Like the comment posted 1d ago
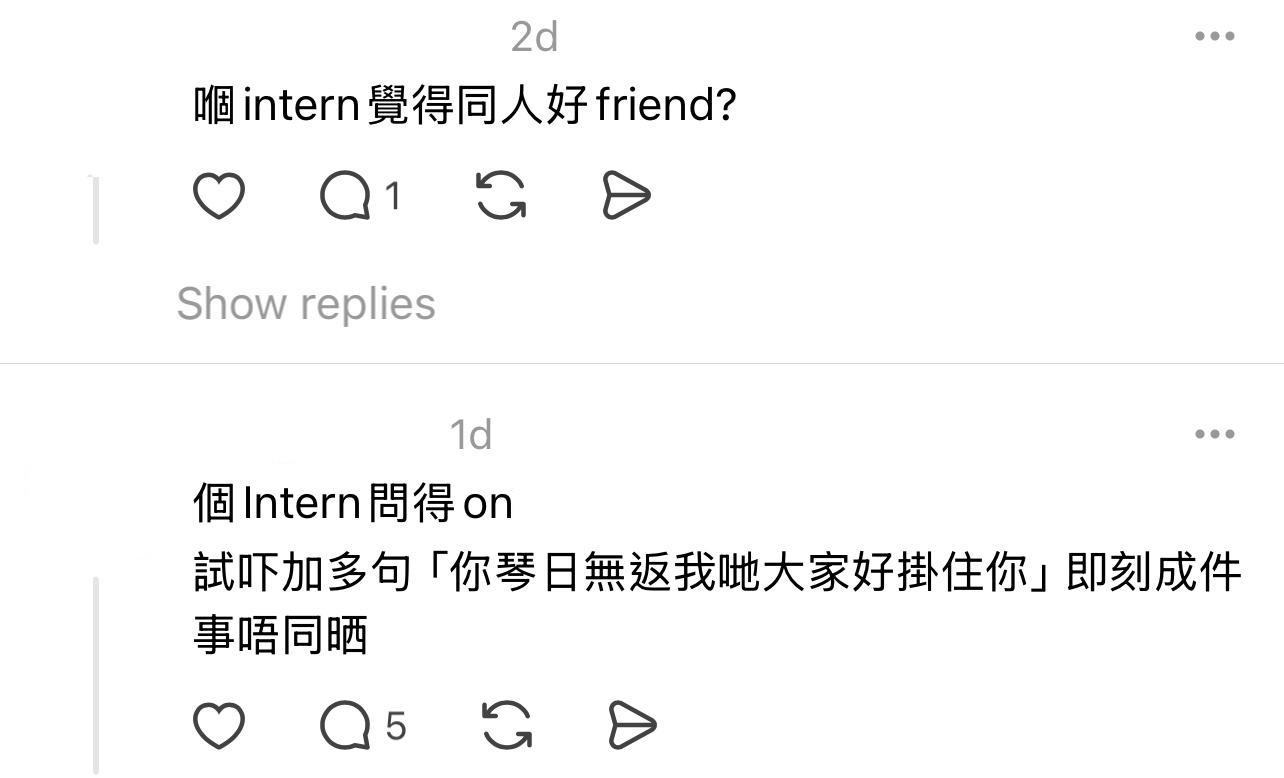 (x=218, y=725)
